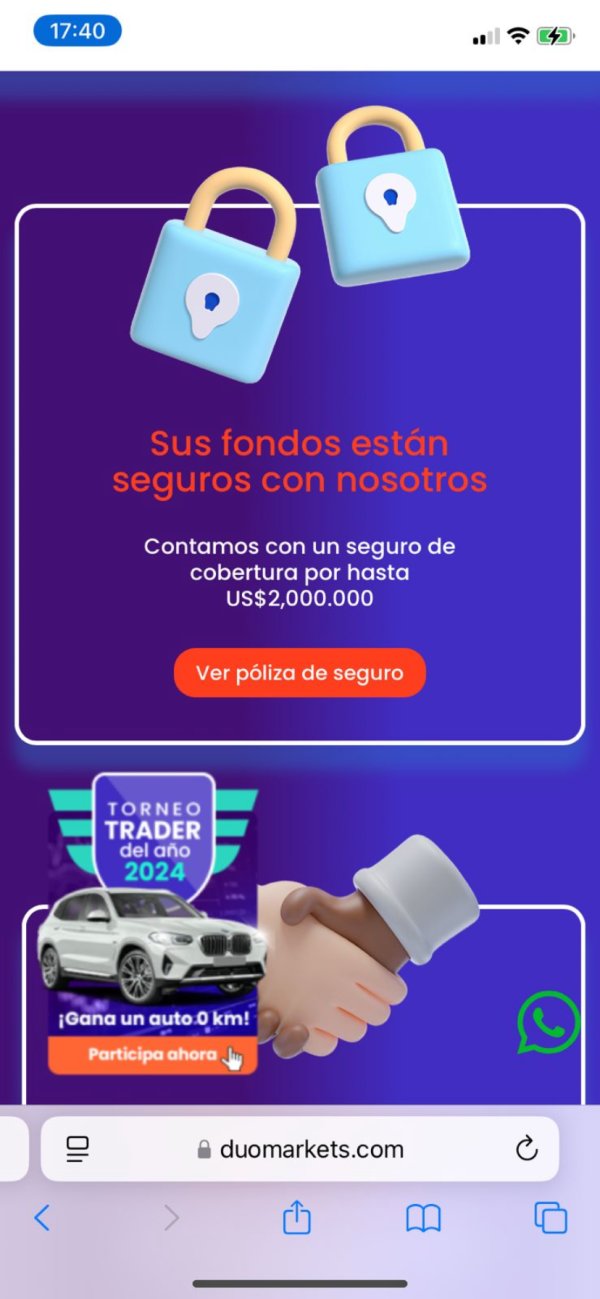Open the reader page-format menu

pyautogui.click(x=78, y=1149)
